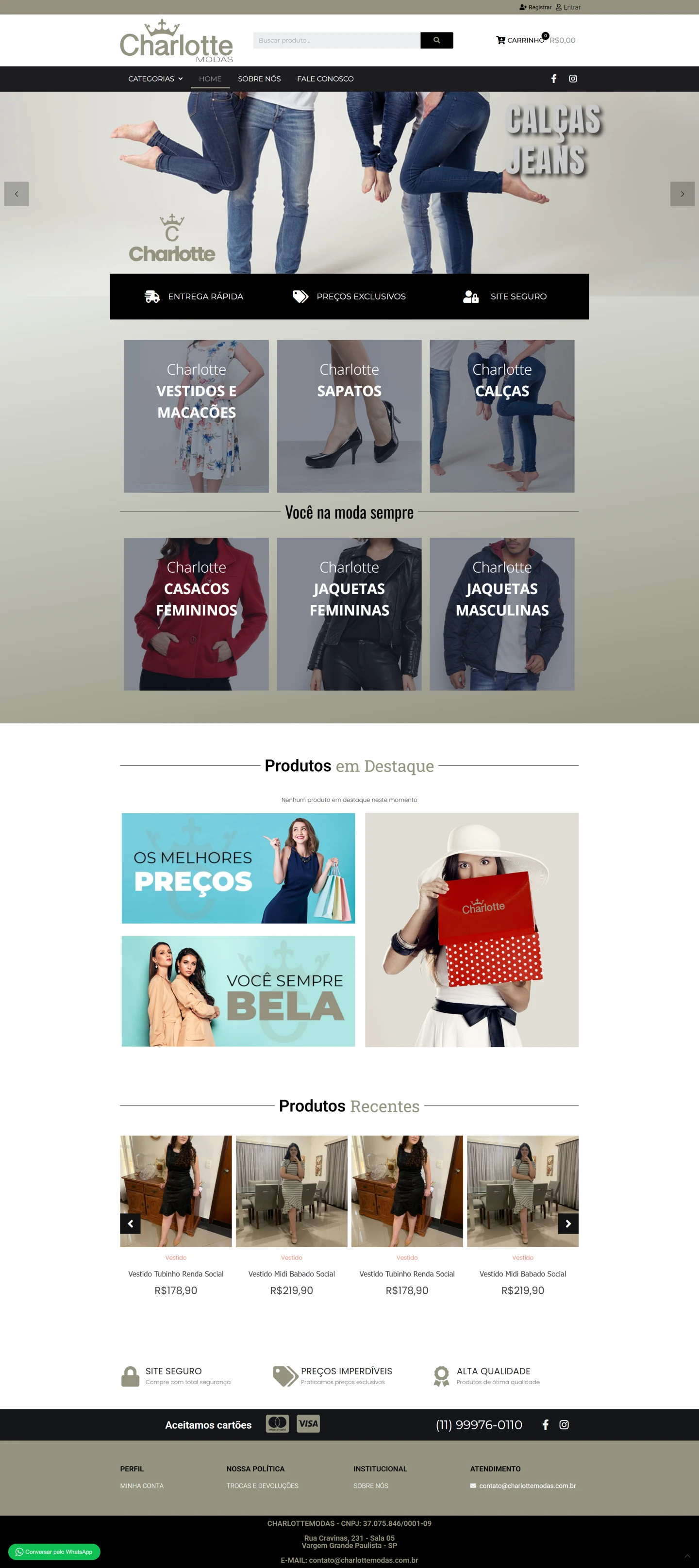The image size is (699, 1568).
Task: Open the Vestidos e Macacões category
Action: 196,416
